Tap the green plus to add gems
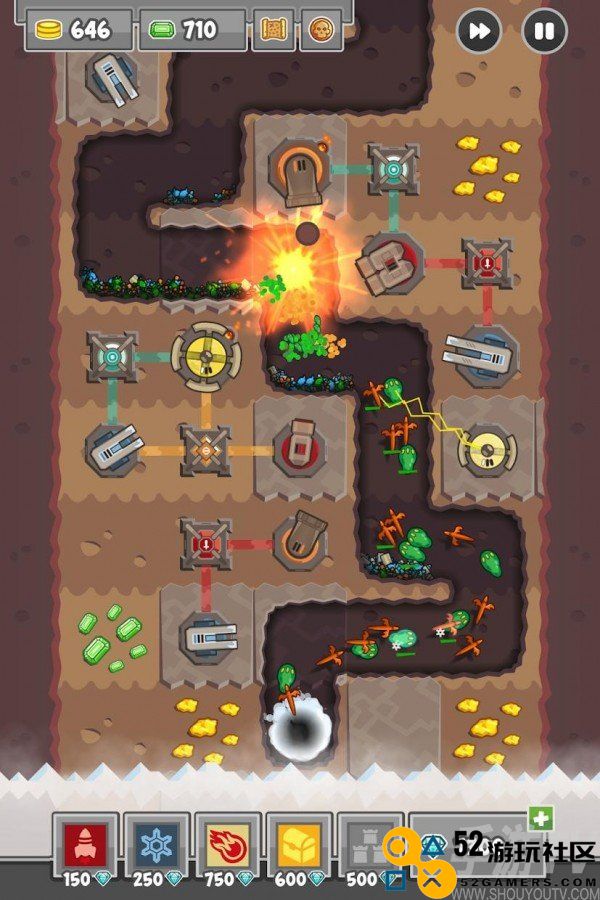600x900 pixels. (x=541, y=819)
